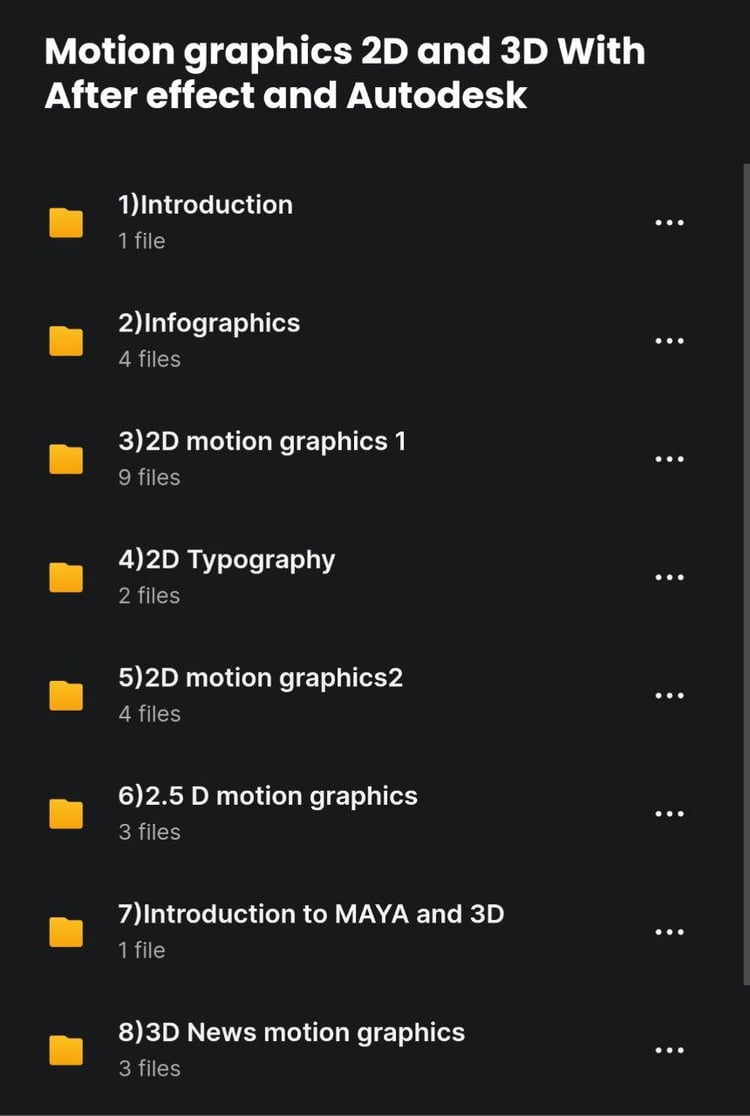Tap the three dots beside 3)2D motion graphics 1
Screen dimensions: 750x1116
(x=669, y=459)
